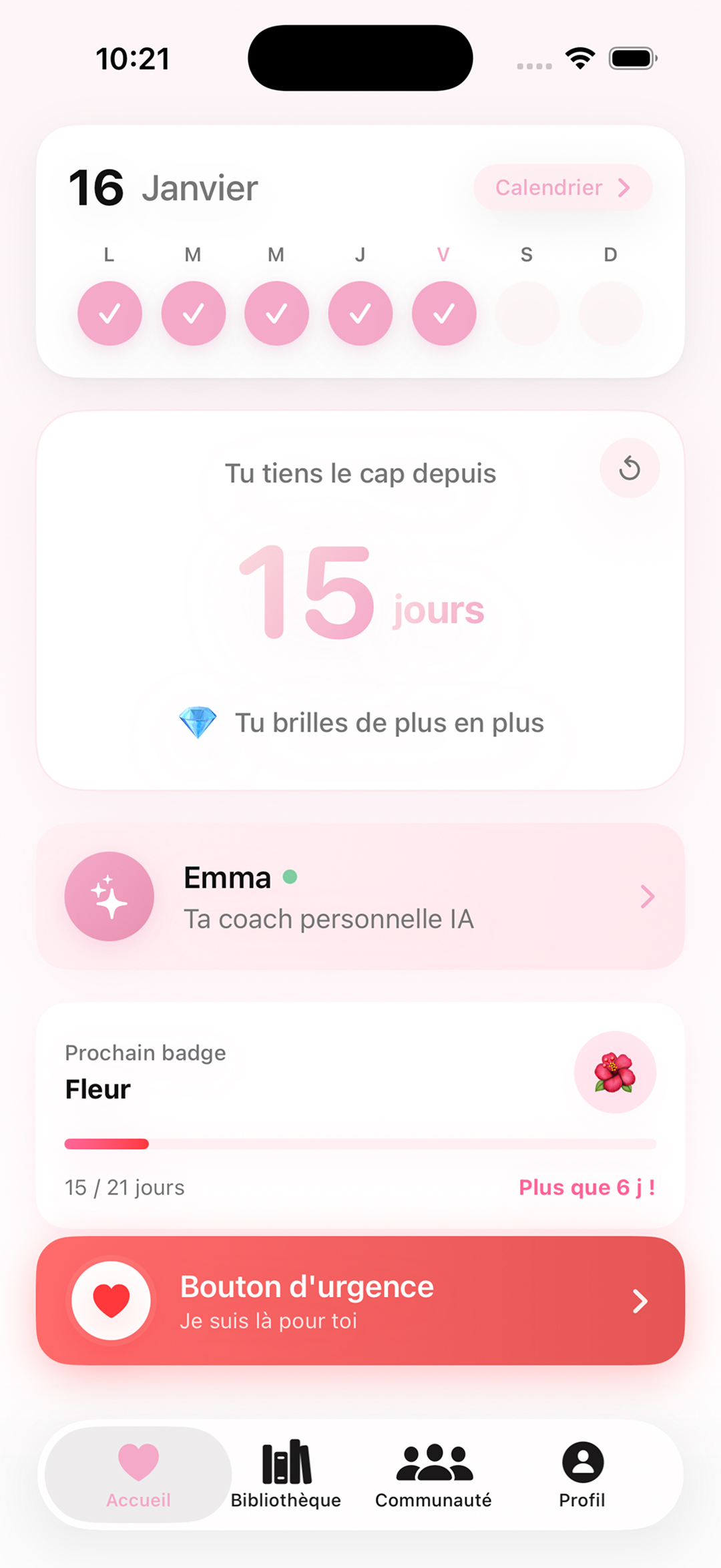Select the Communauté people icon
Image resolution: width=721 pixels, height=1568 pixels.
pyautogui.click(x=433, y=1467)
